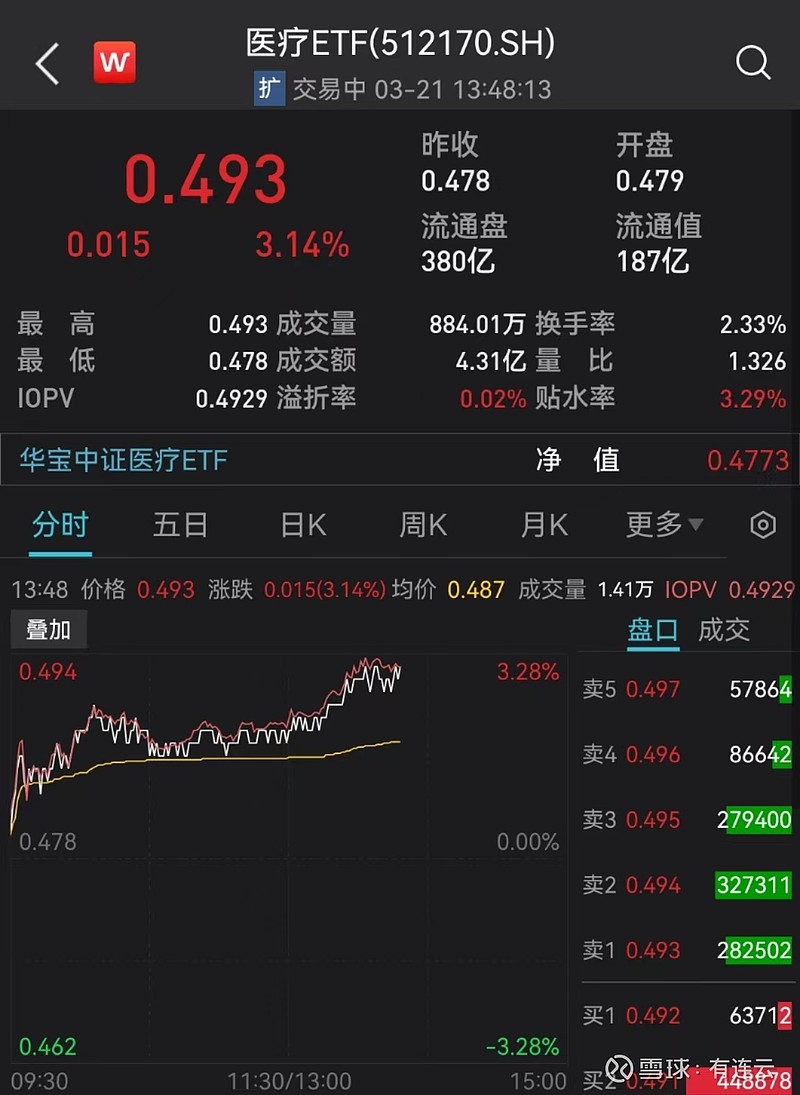This screenshot has width=800, height=1095.
Task: Switch to the 日K chart tab
Action: (x=301, y=524)
